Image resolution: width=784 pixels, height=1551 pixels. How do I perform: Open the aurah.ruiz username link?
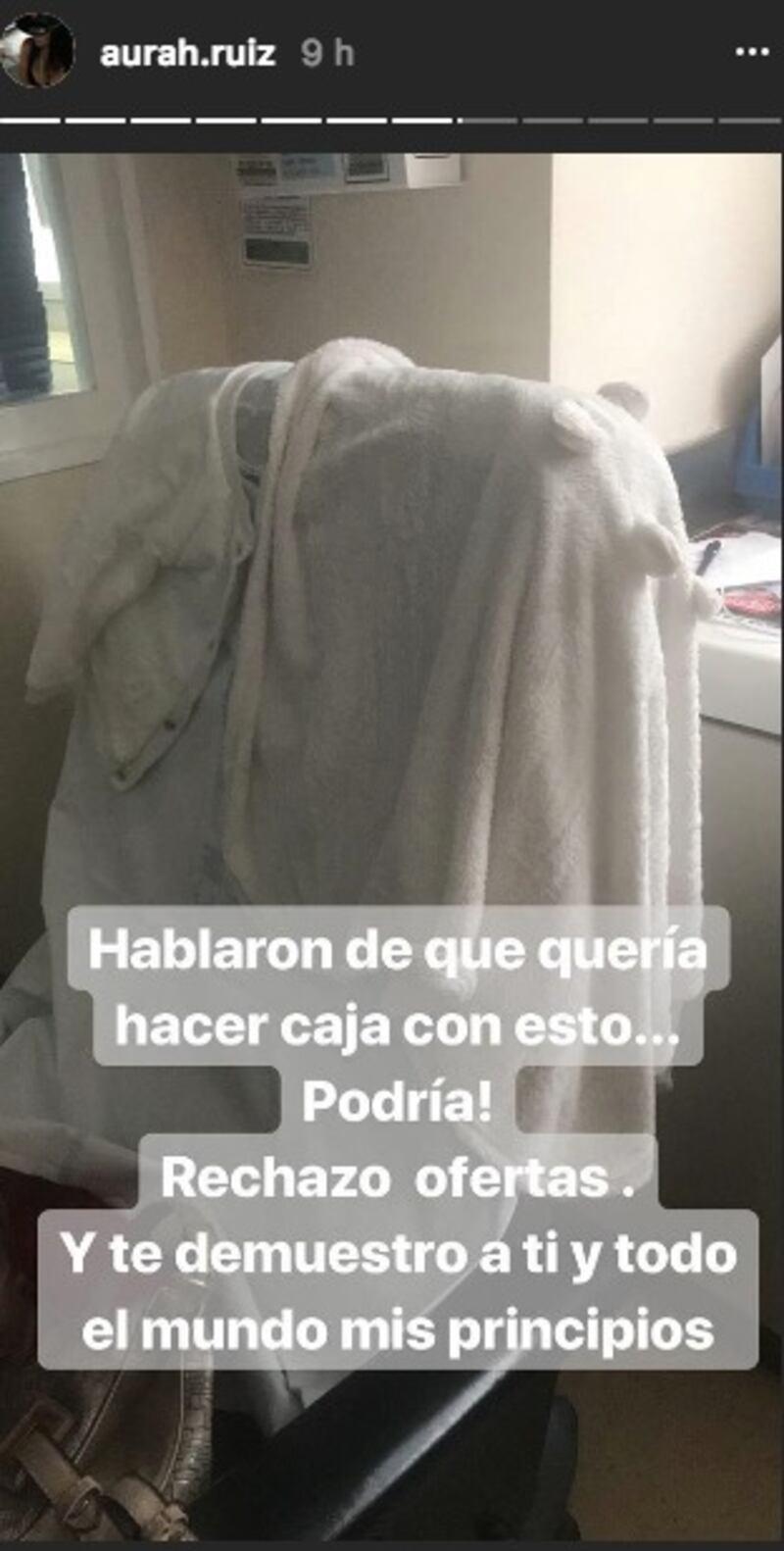pyautogui.click(x=187, y=53)
